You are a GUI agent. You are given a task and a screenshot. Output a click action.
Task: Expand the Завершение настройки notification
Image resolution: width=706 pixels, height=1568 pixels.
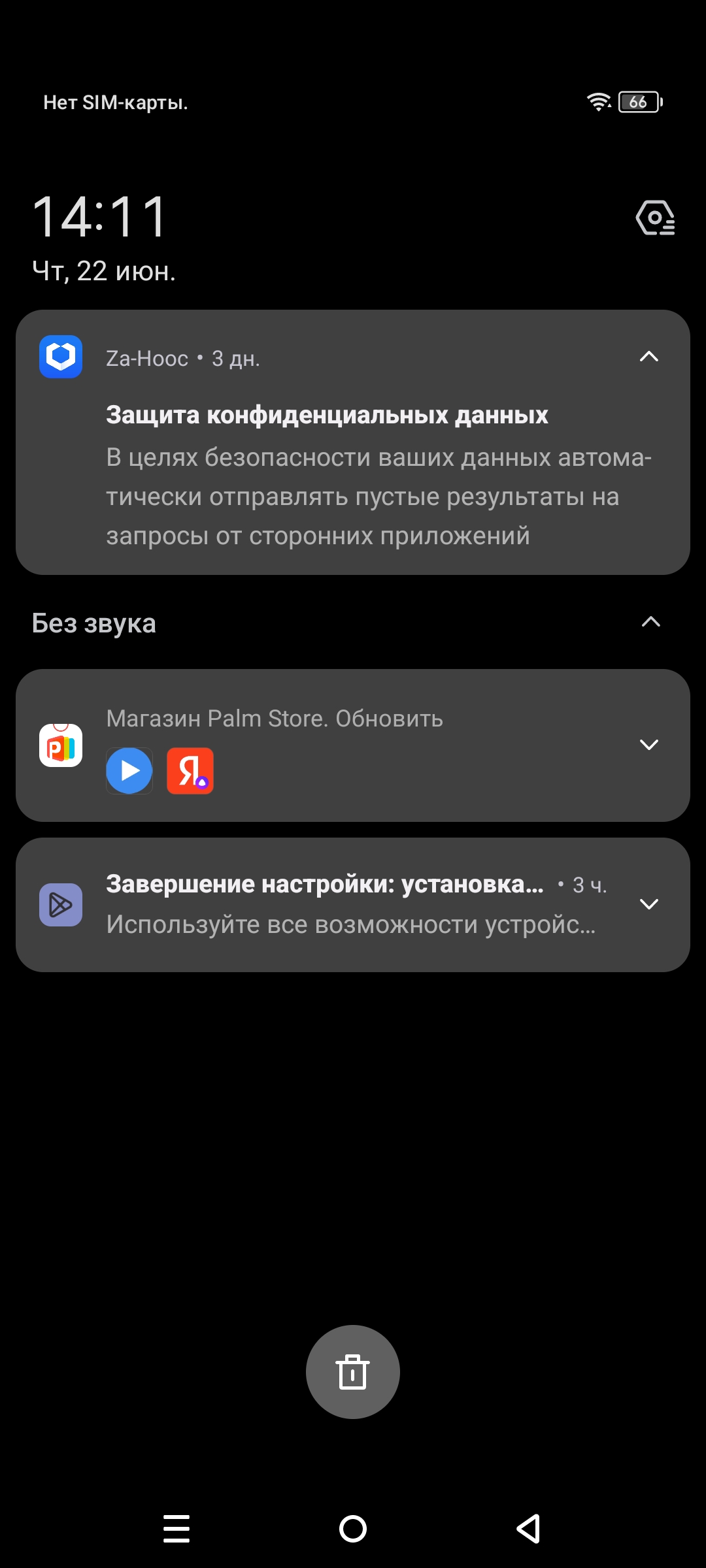coord(648,904)
